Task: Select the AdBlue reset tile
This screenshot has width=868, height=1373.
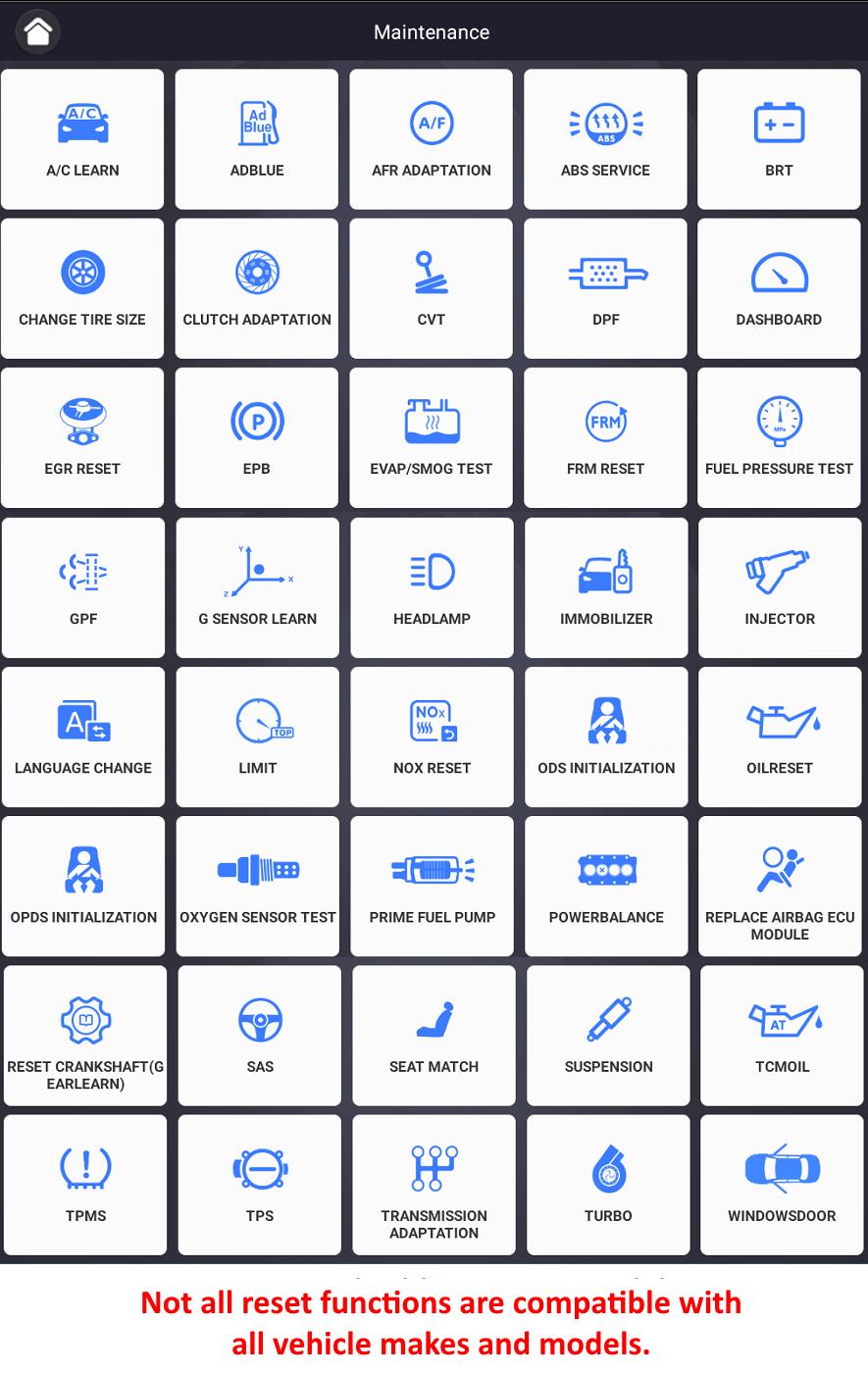Action: 257,139
